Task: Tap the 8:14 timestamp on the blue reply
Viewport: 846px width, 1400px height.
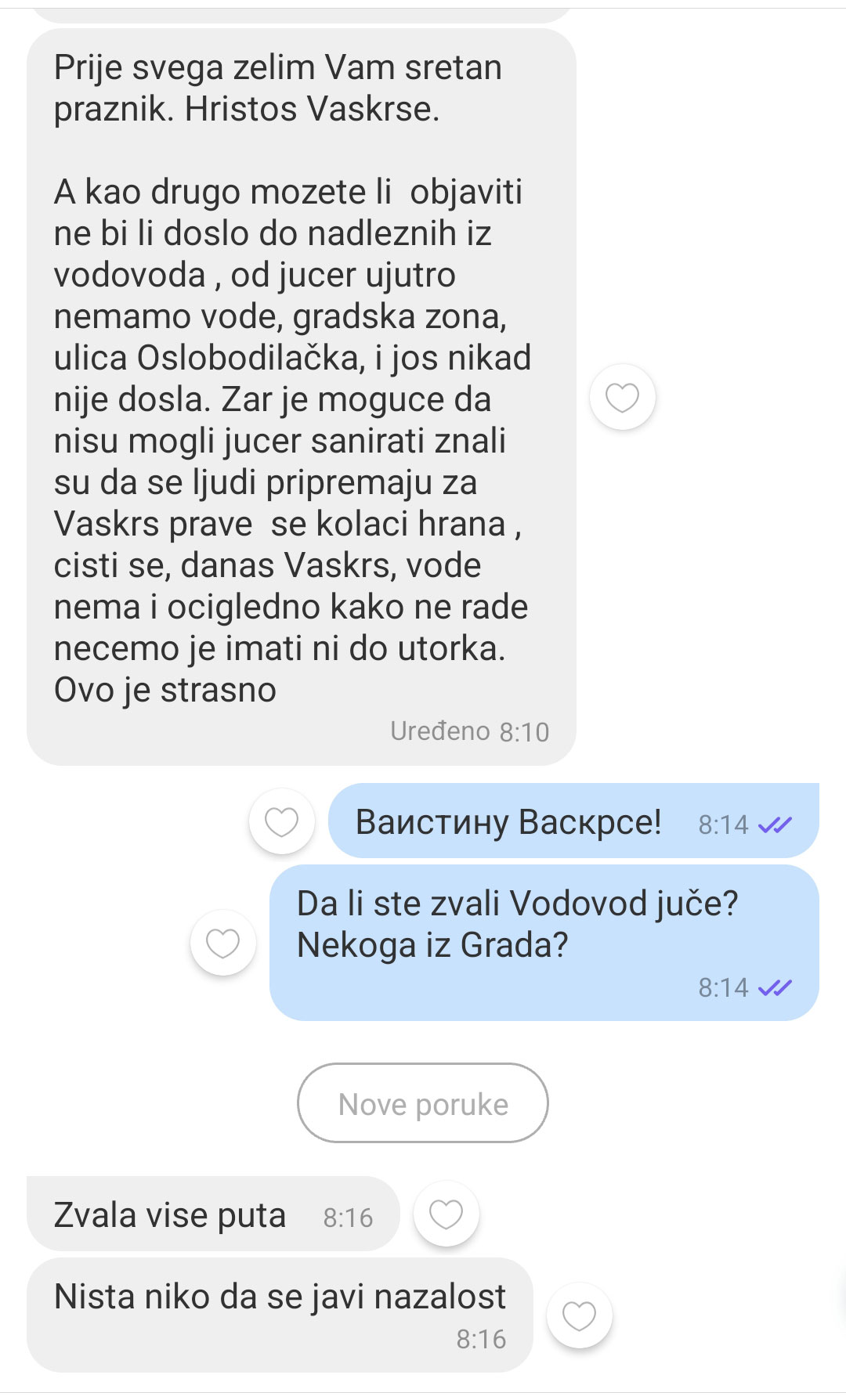Action: (722, 823)
